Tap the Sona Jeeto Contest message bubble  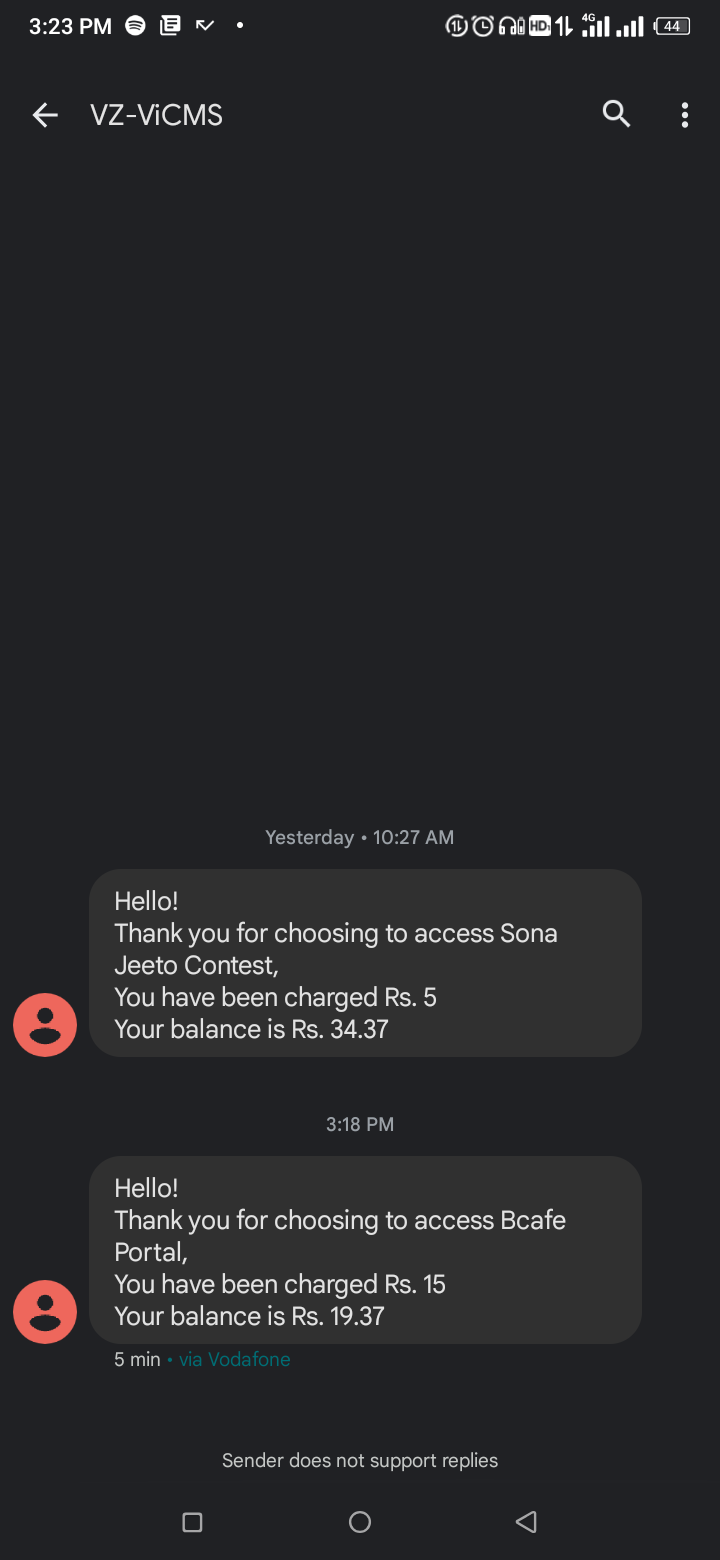coord(365,963)
